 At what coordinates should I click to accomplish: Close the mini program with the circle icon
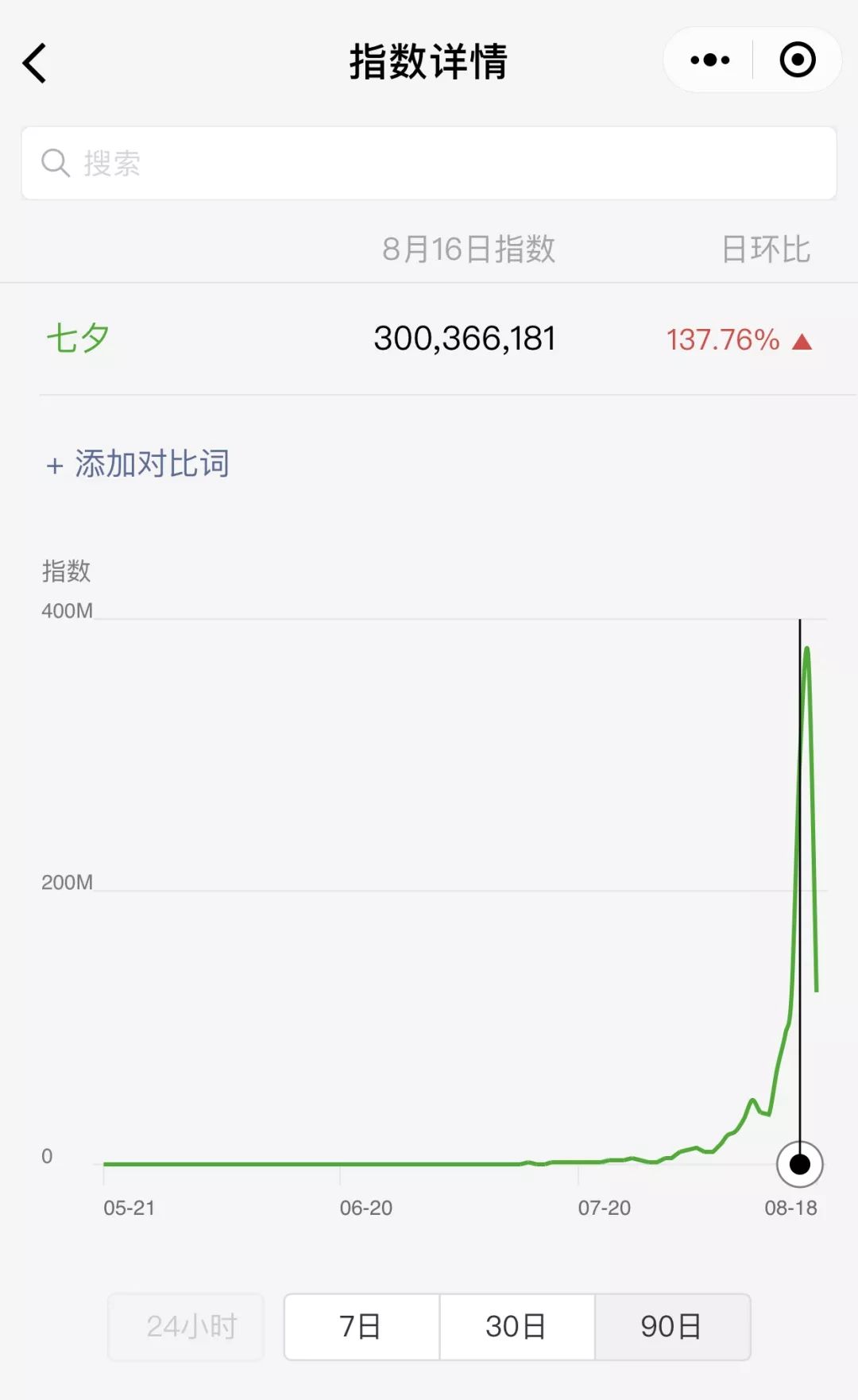tap(798, 60)
